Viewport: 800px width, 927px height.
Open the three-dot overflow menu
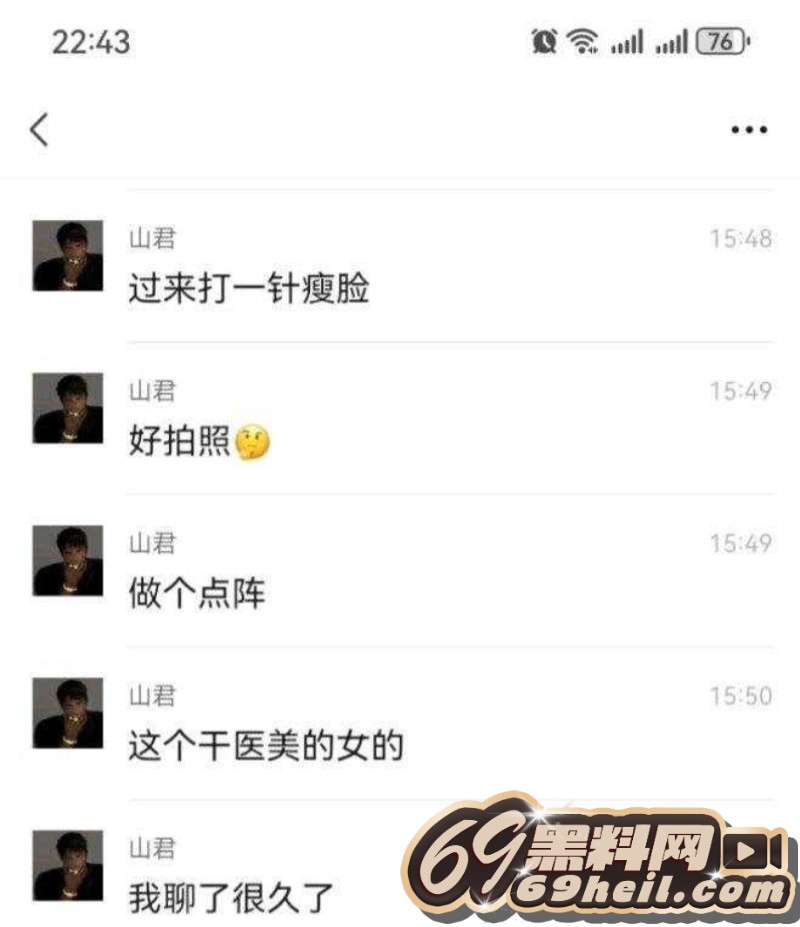coord(749,130)
